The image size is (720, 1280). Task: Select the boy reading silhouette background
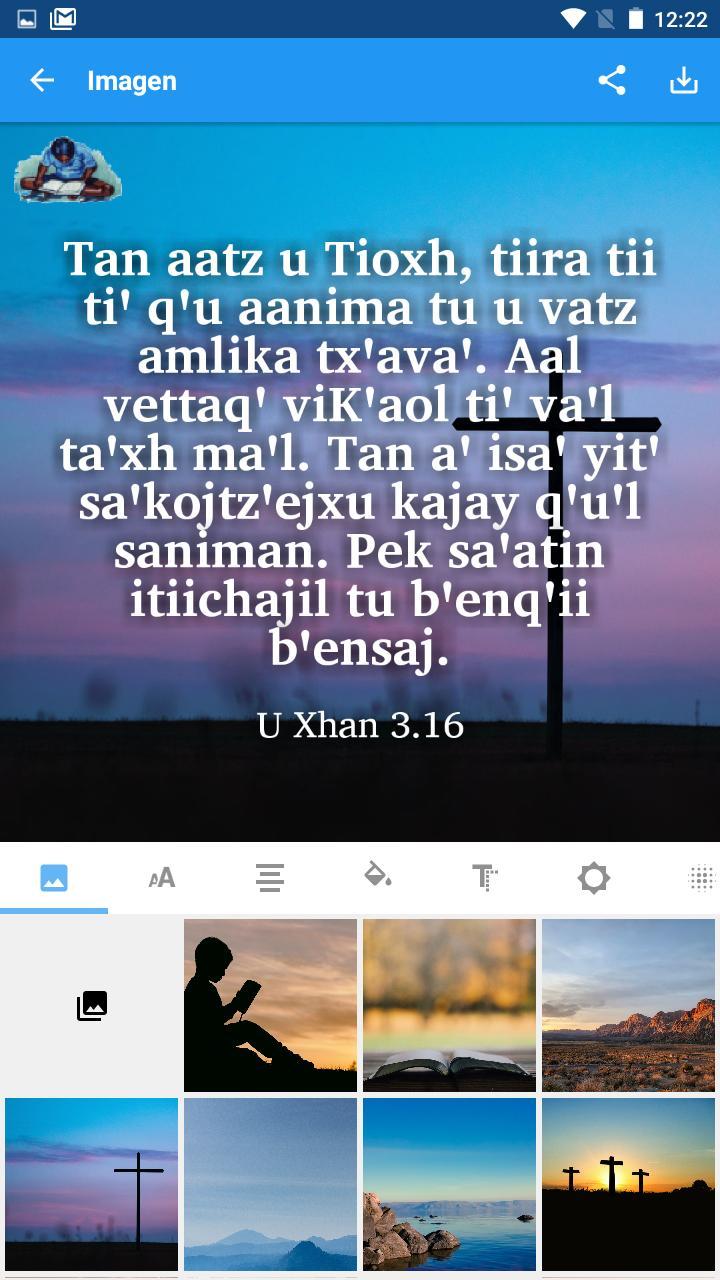coord(270,1004)
